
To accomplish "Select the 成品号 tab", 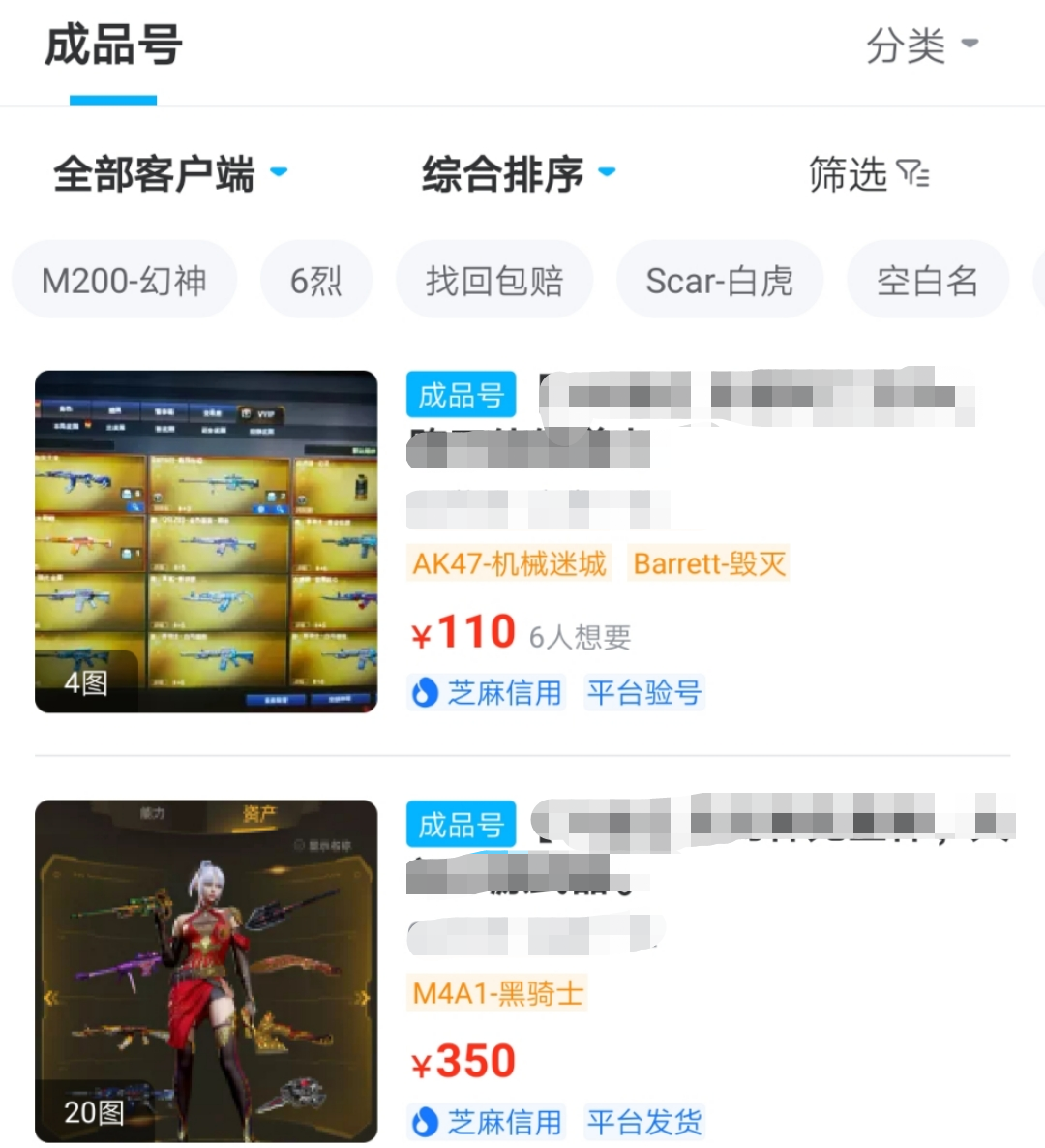I will 113,45.
